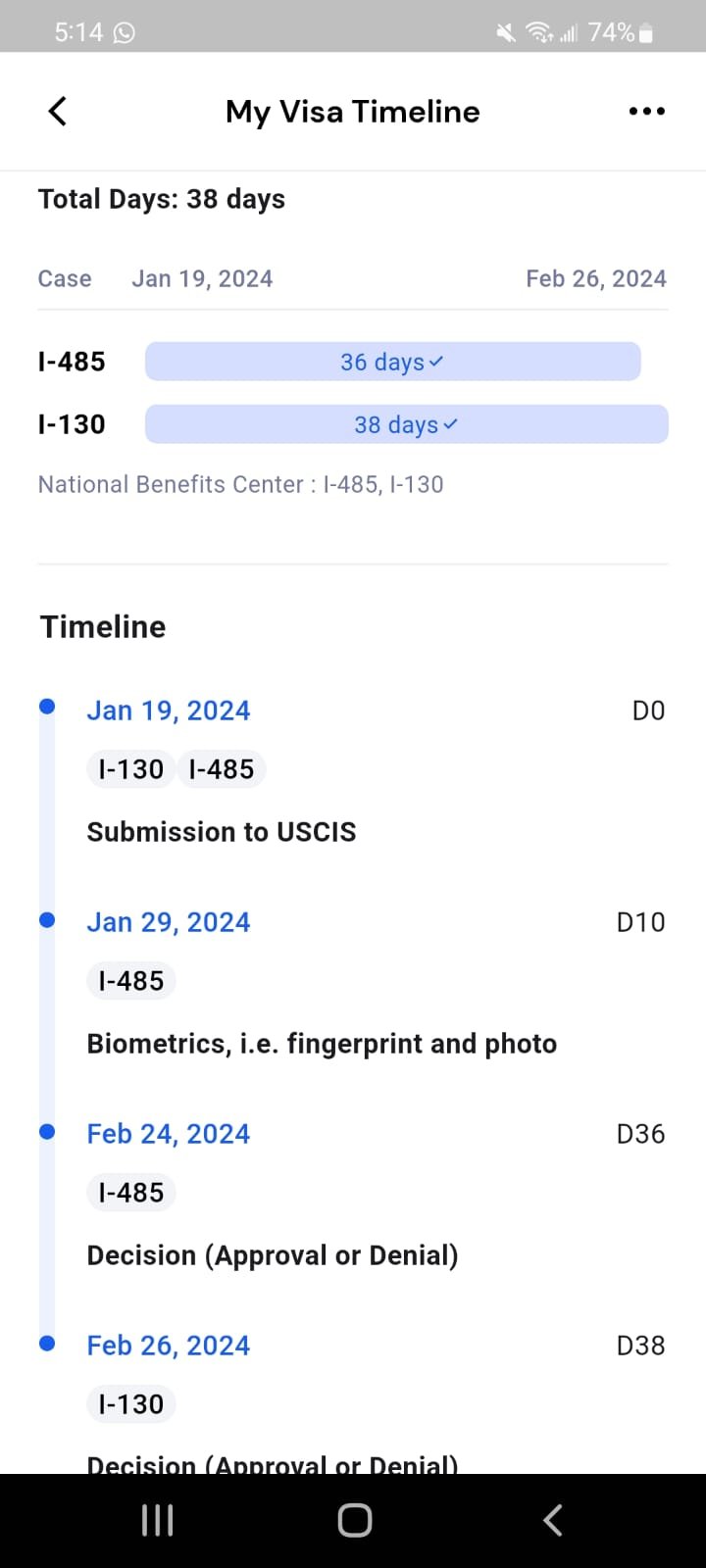Open the Jan 19, 2024 timeline entry
Image resolution: width=706 pixels, height=1568 pixels.
(353, 771)
